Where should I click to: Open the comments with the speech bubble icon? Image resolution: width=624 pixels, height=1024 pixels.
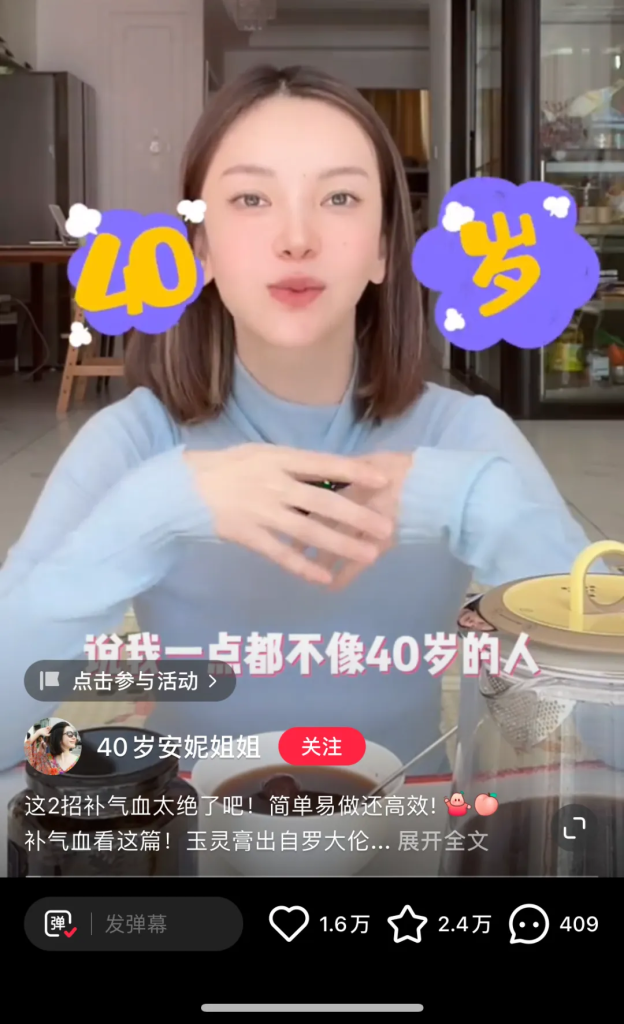pyautogui.click(x=528, y=924)
